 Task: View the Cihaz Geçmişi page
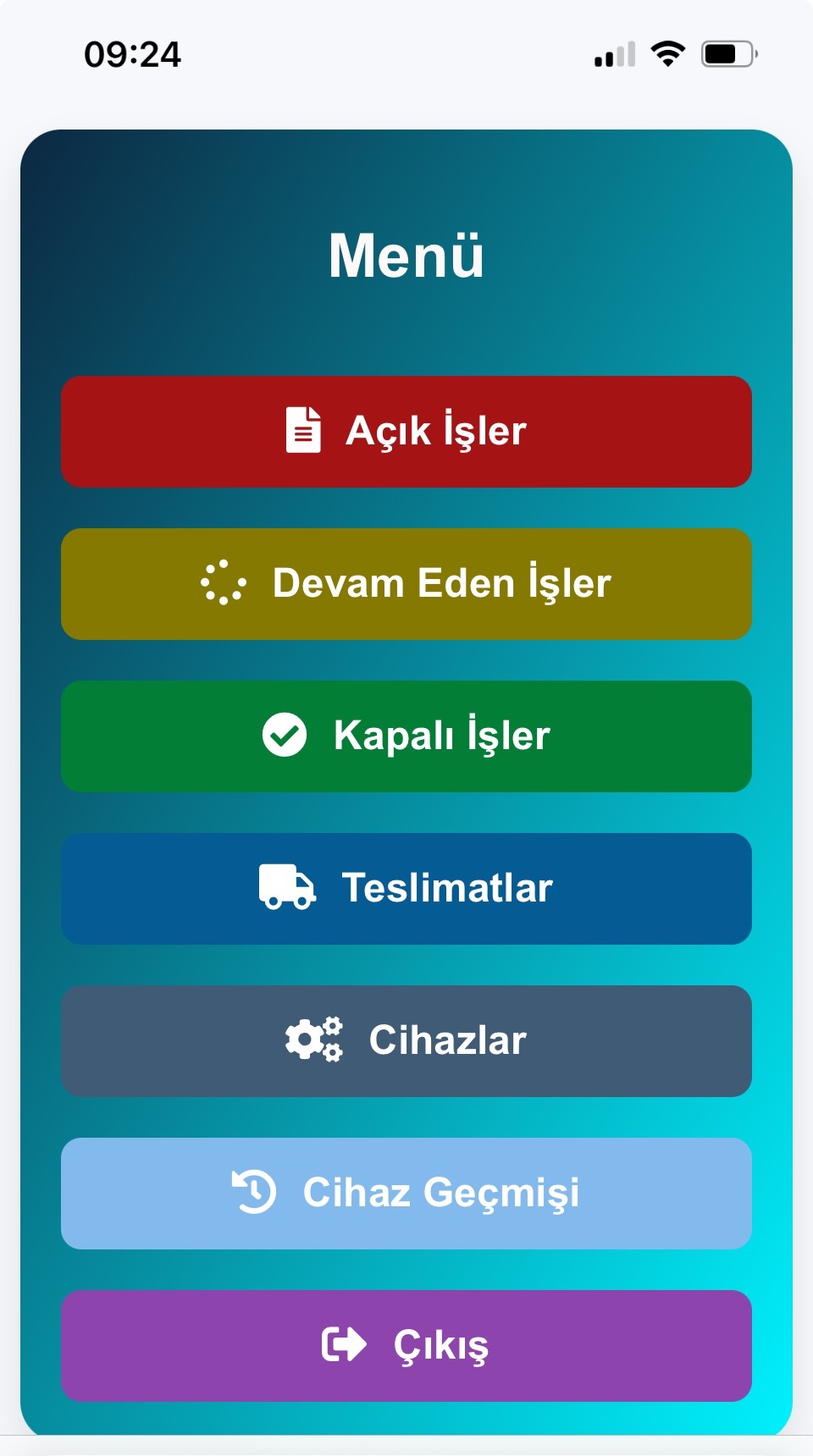(406, 1193)
